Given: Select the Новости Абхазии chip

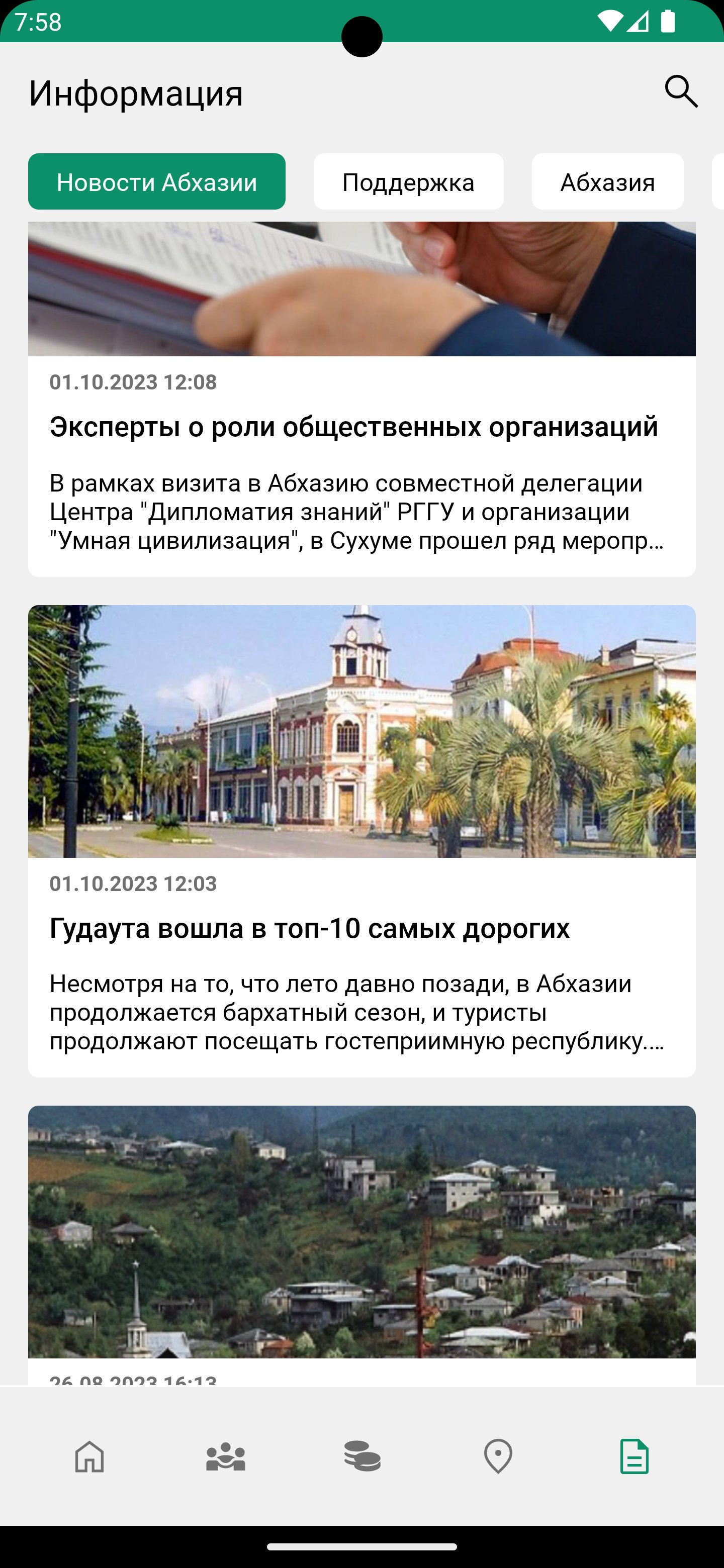Looking at the screenshot, I should point(156,182).
